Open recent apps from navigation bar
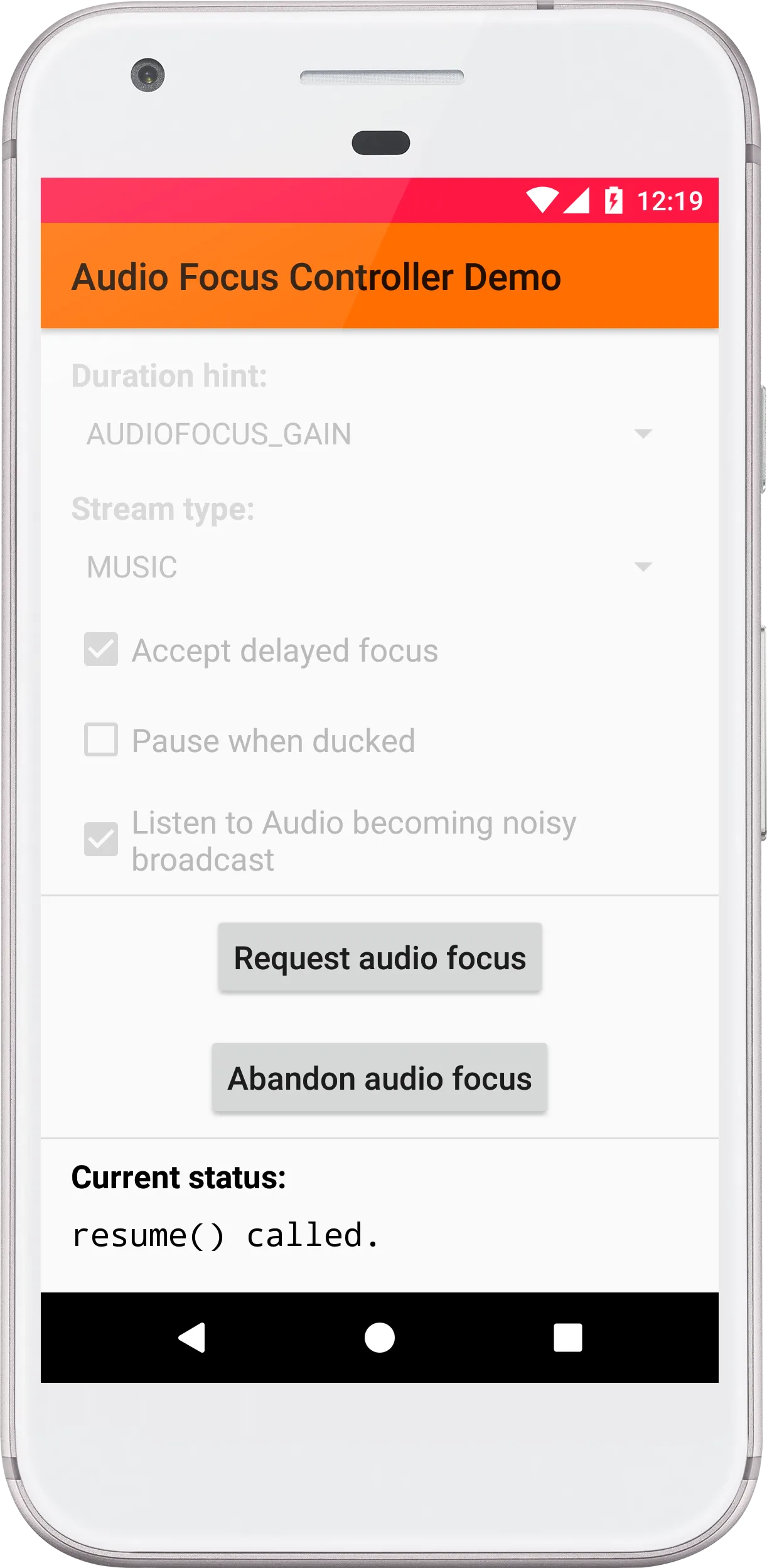 567,1338
